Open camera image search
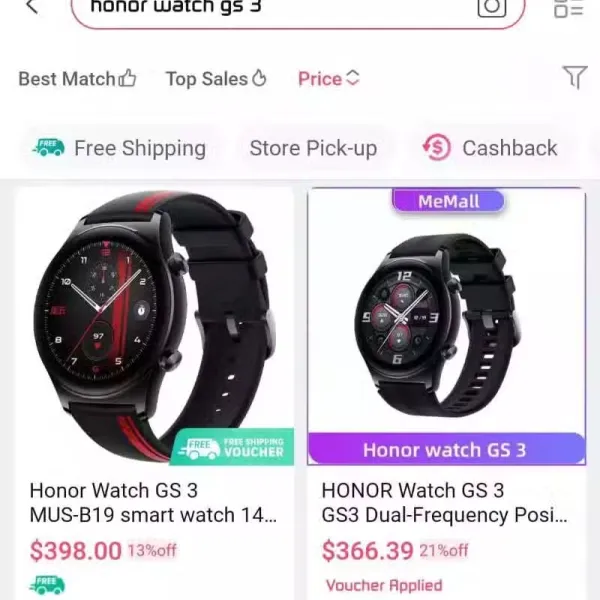This screenshot has width=600, height=600. (491, 8)
